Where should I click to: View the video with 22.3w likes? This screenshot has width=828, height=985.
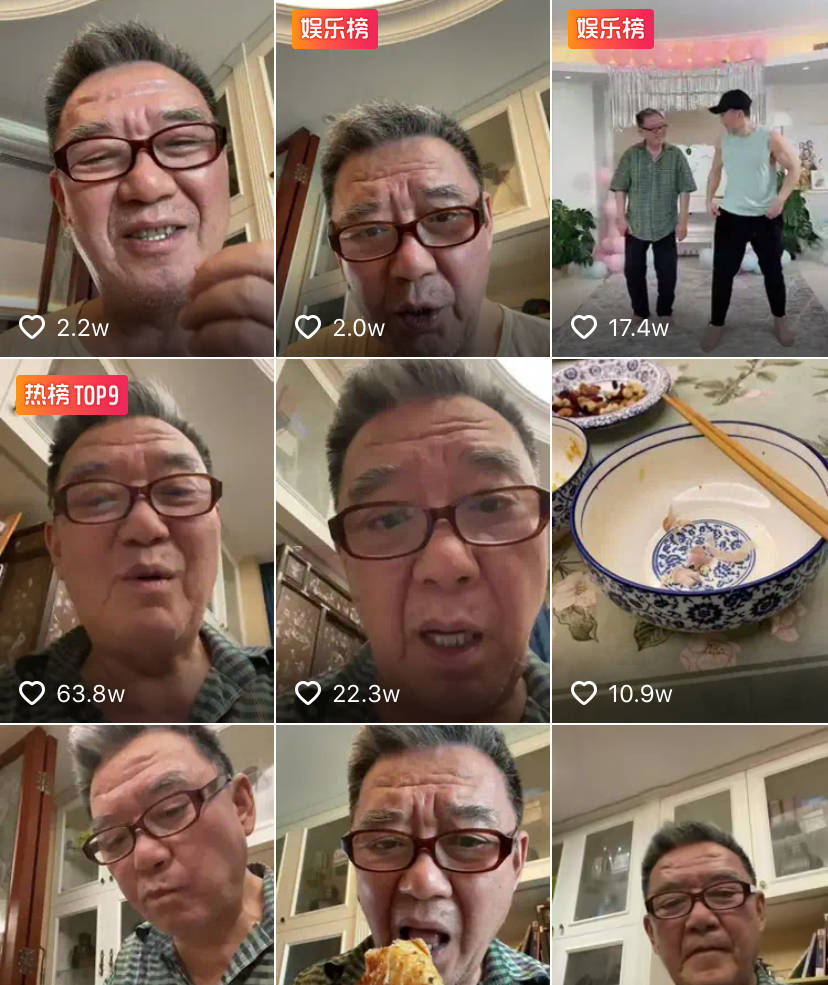[x=412, y=540]
